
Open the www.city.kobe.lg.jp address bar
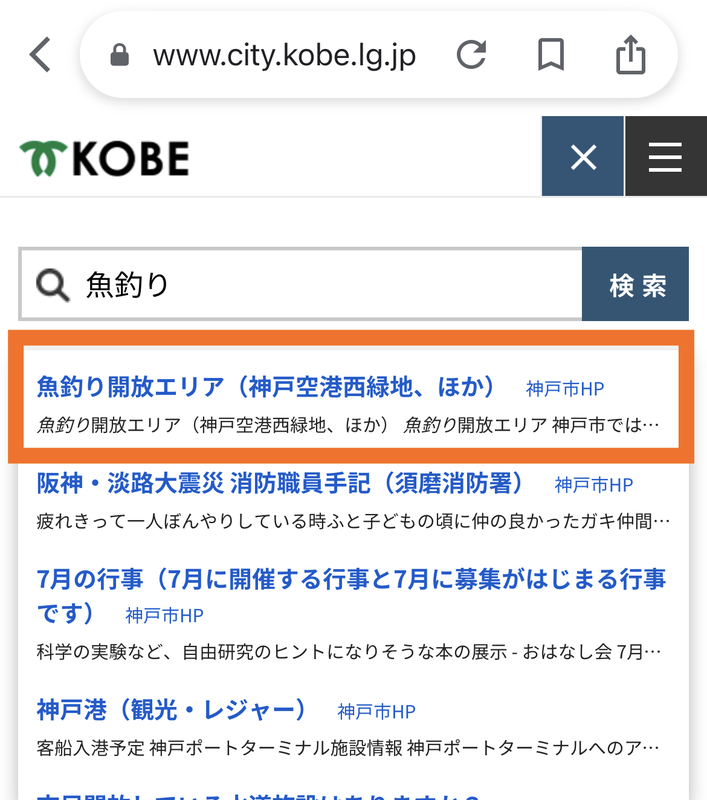pos(283,55)
